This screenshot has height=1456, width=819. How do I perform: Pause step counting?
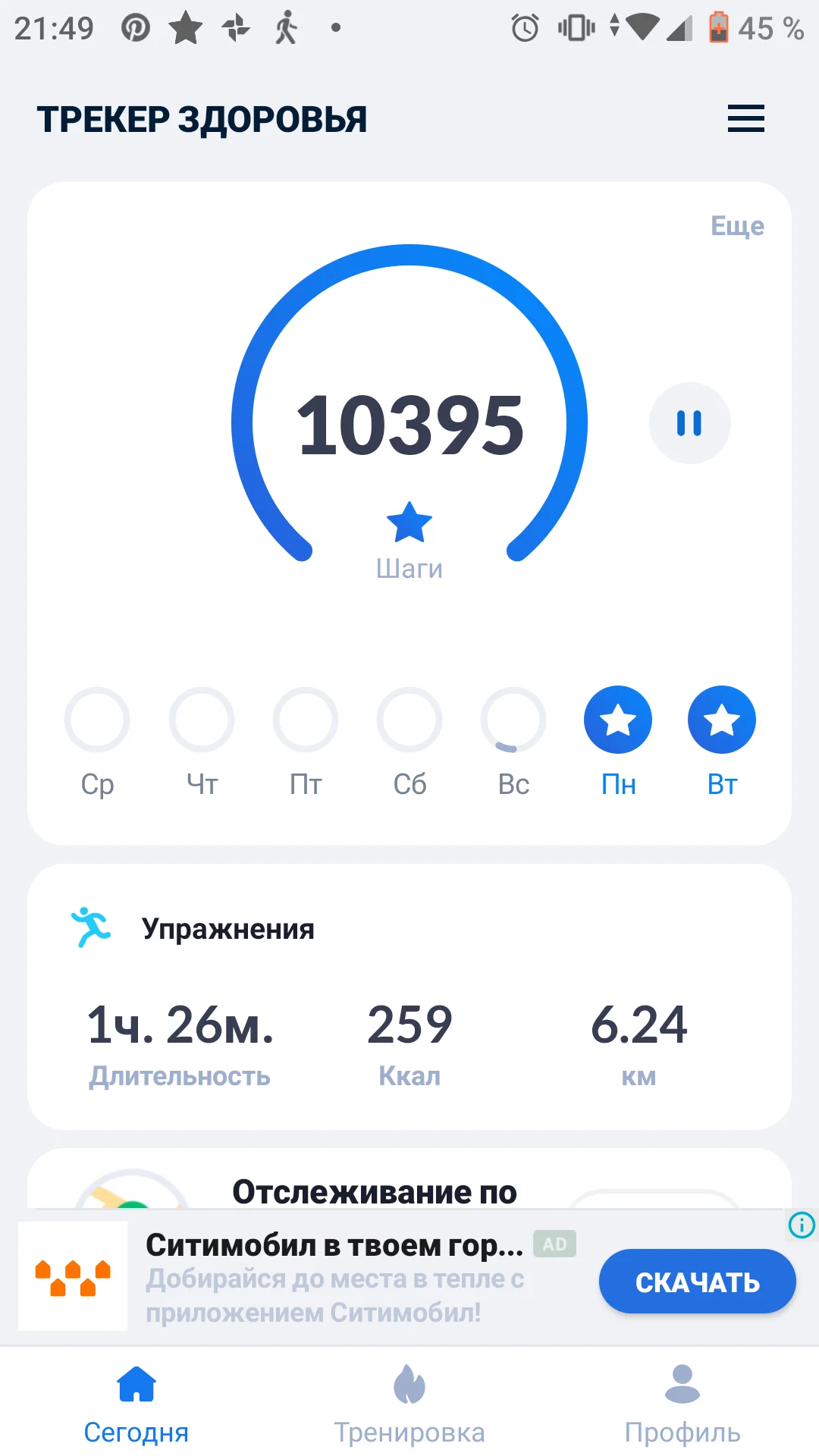tap(689, 423)
